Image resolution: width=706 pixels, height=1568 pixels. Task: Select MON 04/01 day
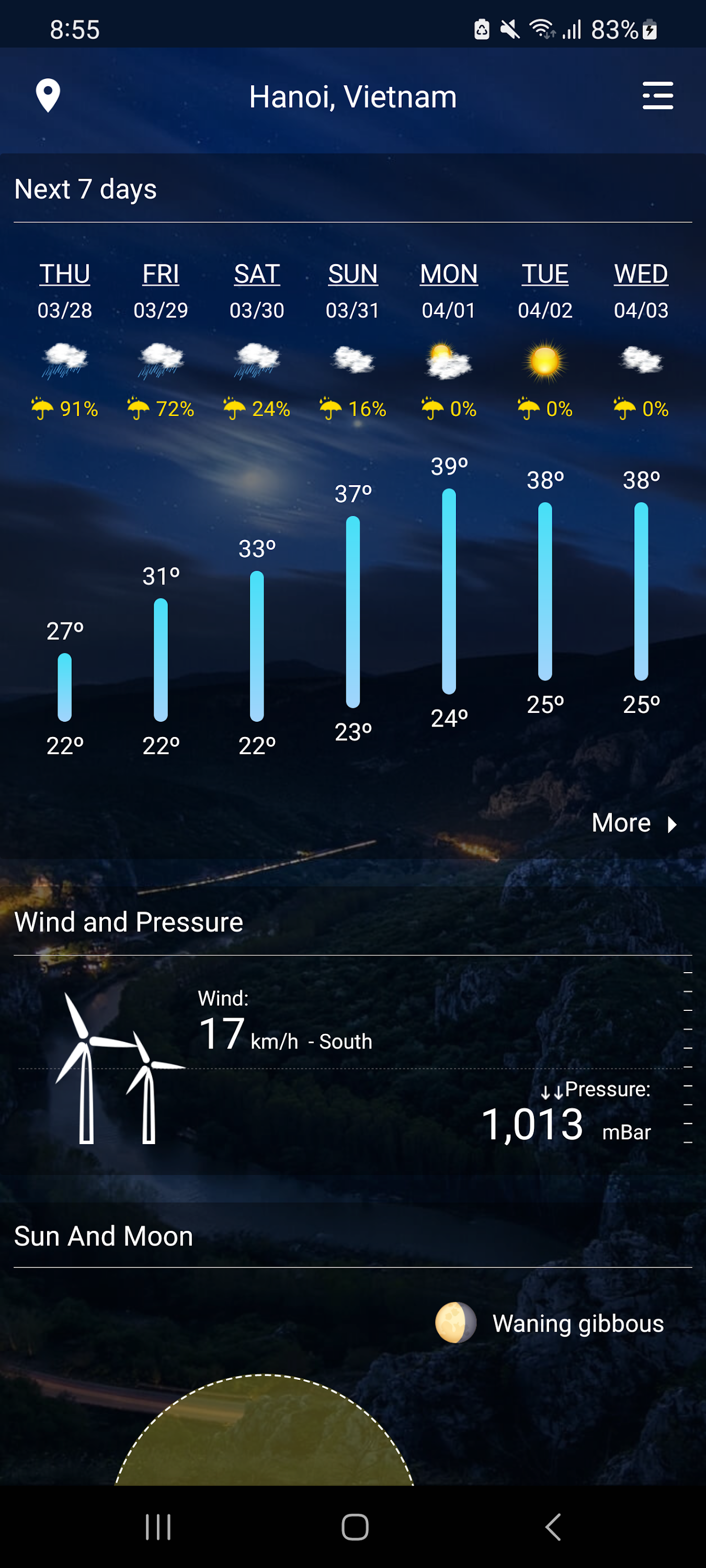(449, 274)
